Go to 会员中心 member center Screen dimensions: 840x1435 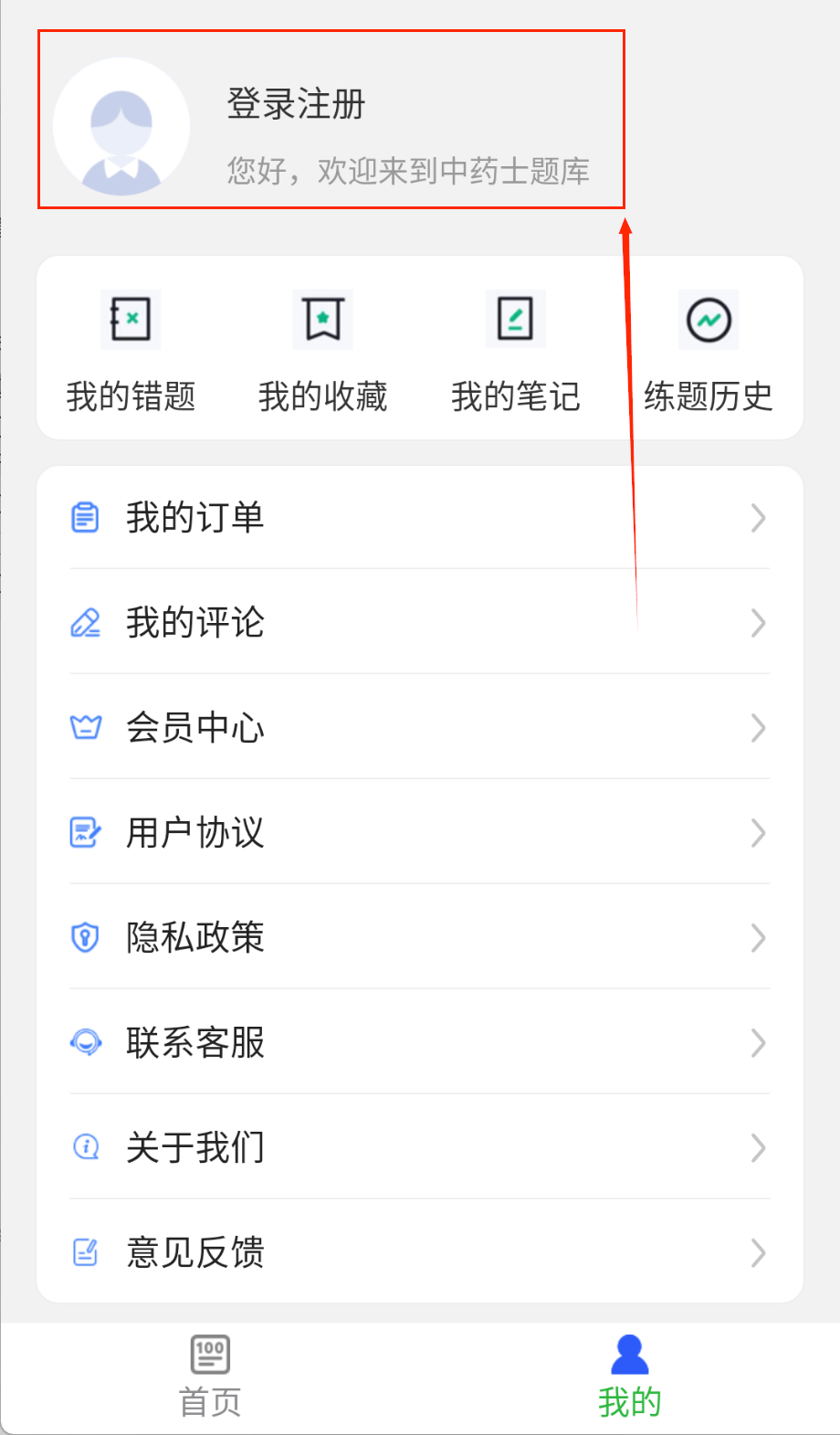(x=419, y=728)
